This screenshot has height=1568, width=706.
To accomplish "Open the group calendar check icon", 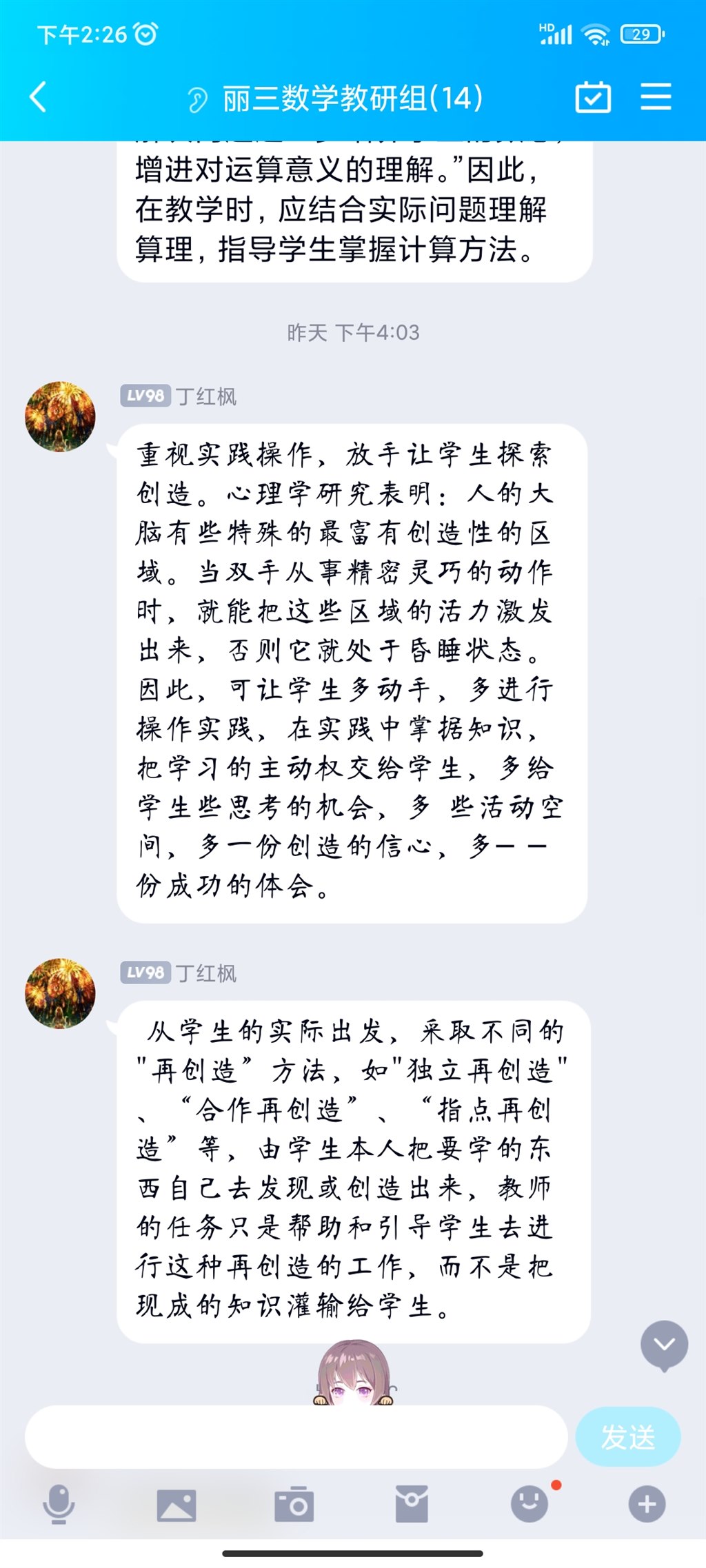I will (593, 97).
